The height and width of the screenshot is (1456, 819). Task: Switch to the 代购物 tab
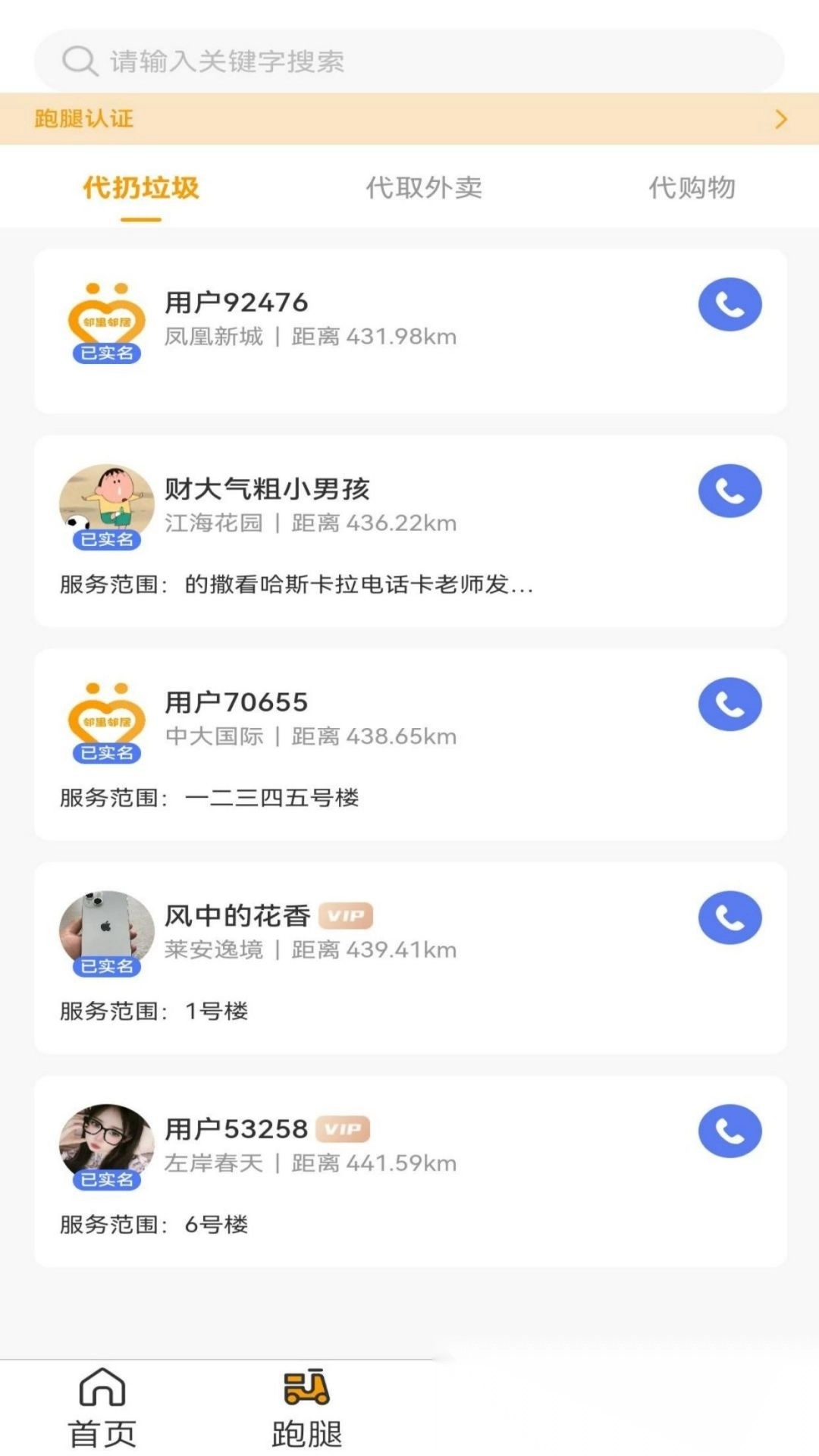tap(692, 188)
